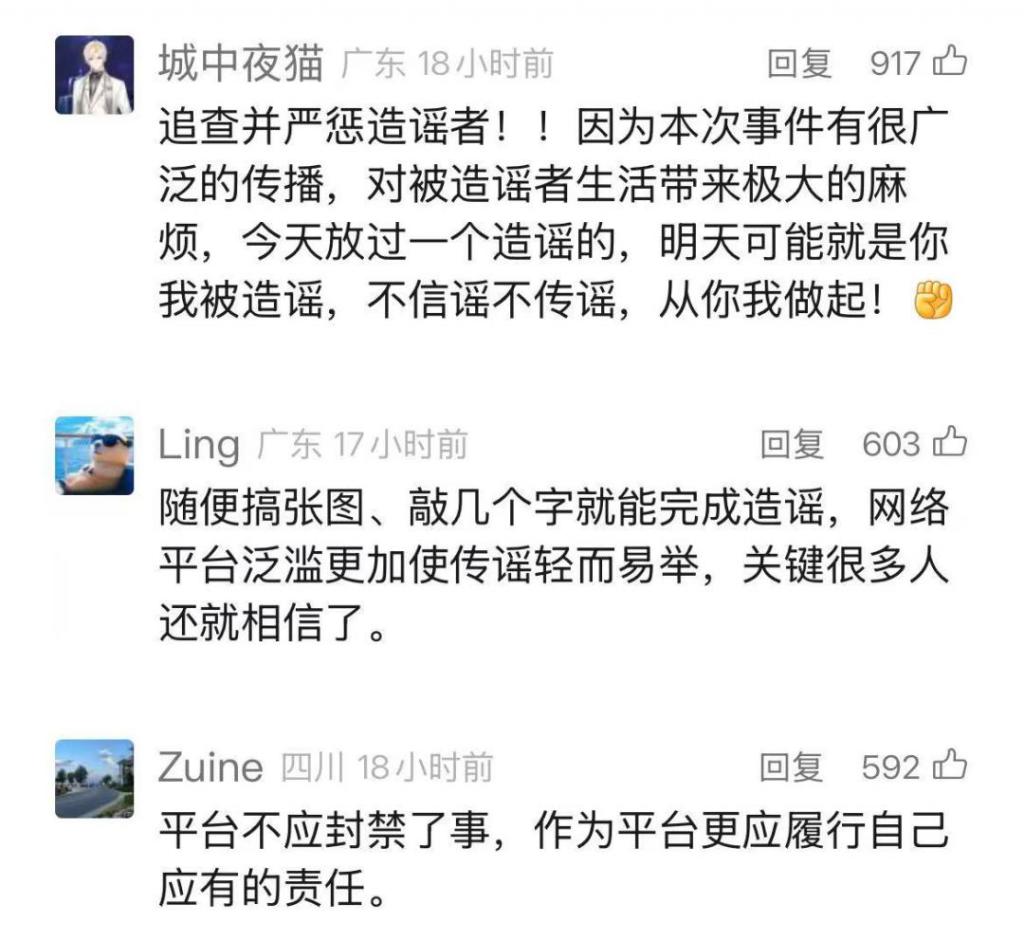
Task: Tap the username Zuine
Action: [x=210, y=768]
